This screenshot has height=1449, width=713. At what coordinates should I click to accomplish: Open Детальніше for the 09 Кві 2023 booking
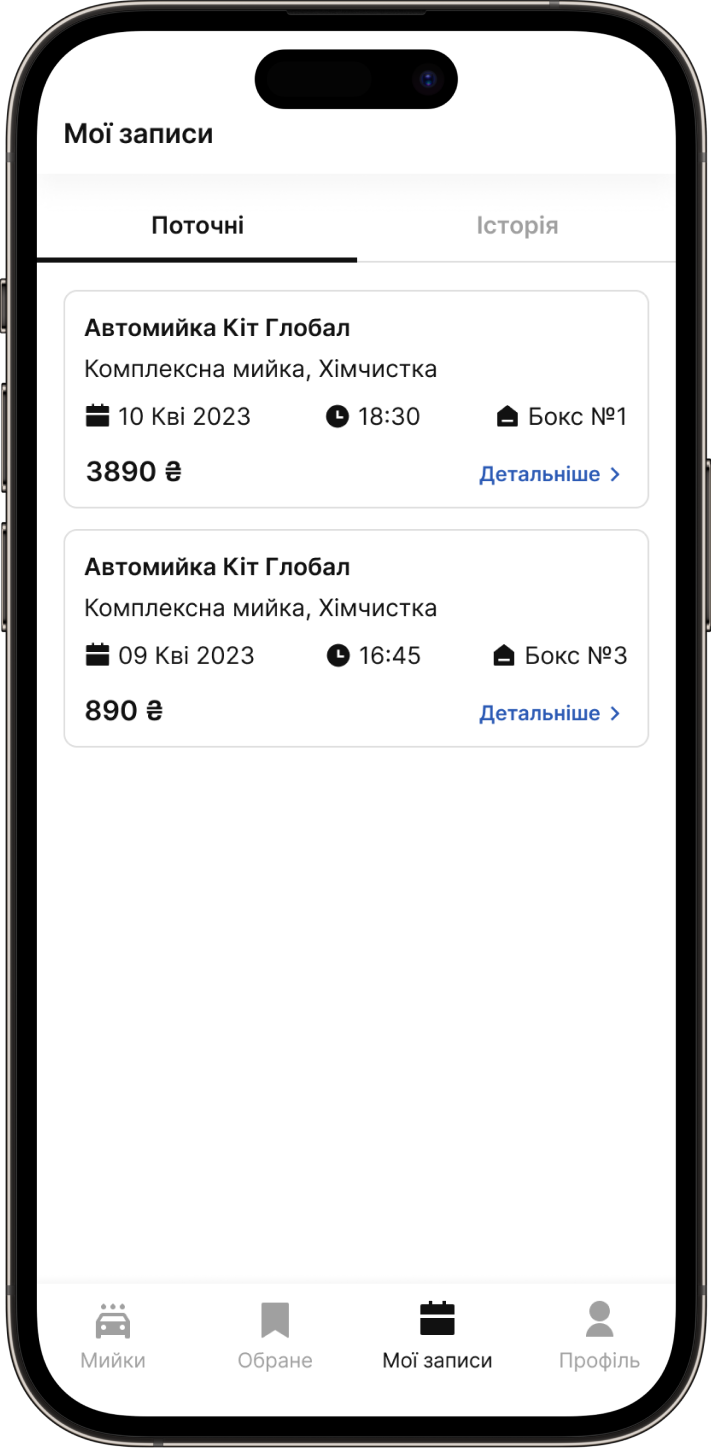(550, 713)
